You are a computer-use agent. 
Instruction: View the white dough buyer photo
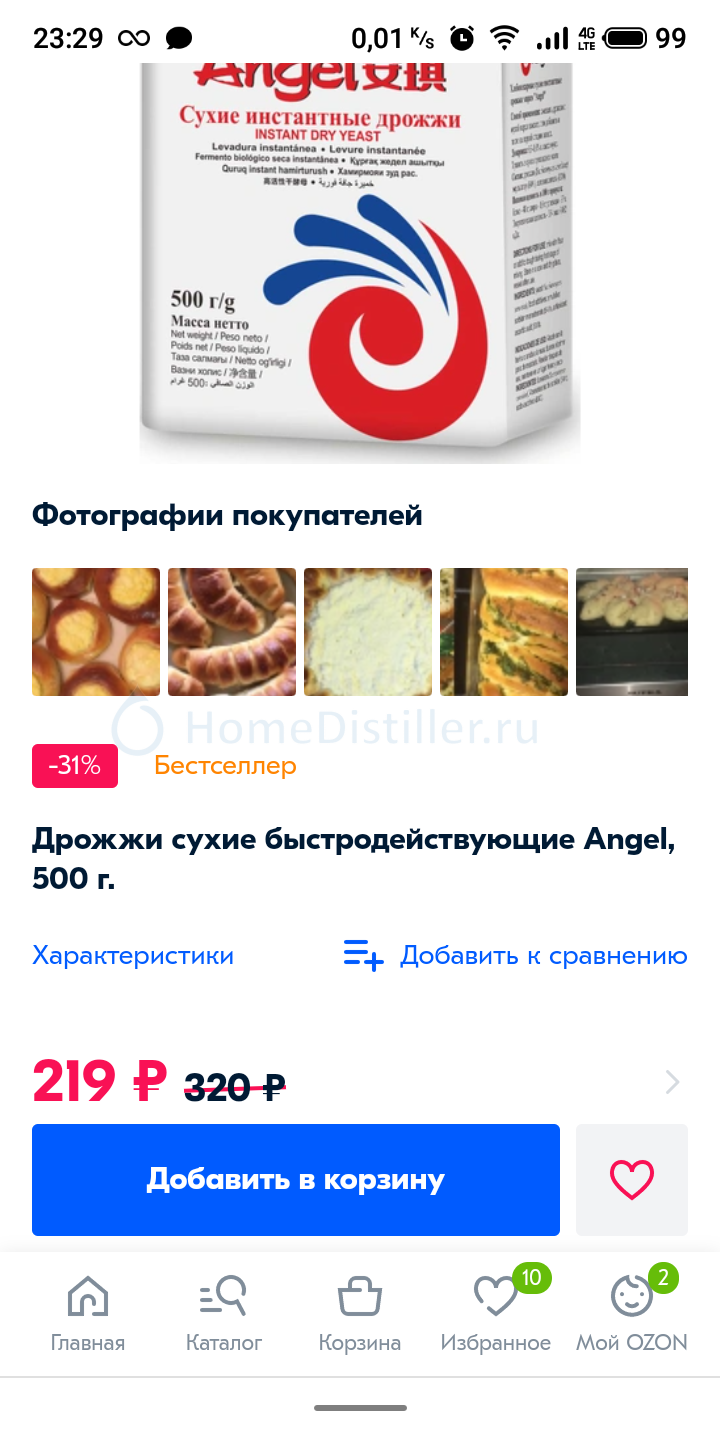[x=368, y=632]
